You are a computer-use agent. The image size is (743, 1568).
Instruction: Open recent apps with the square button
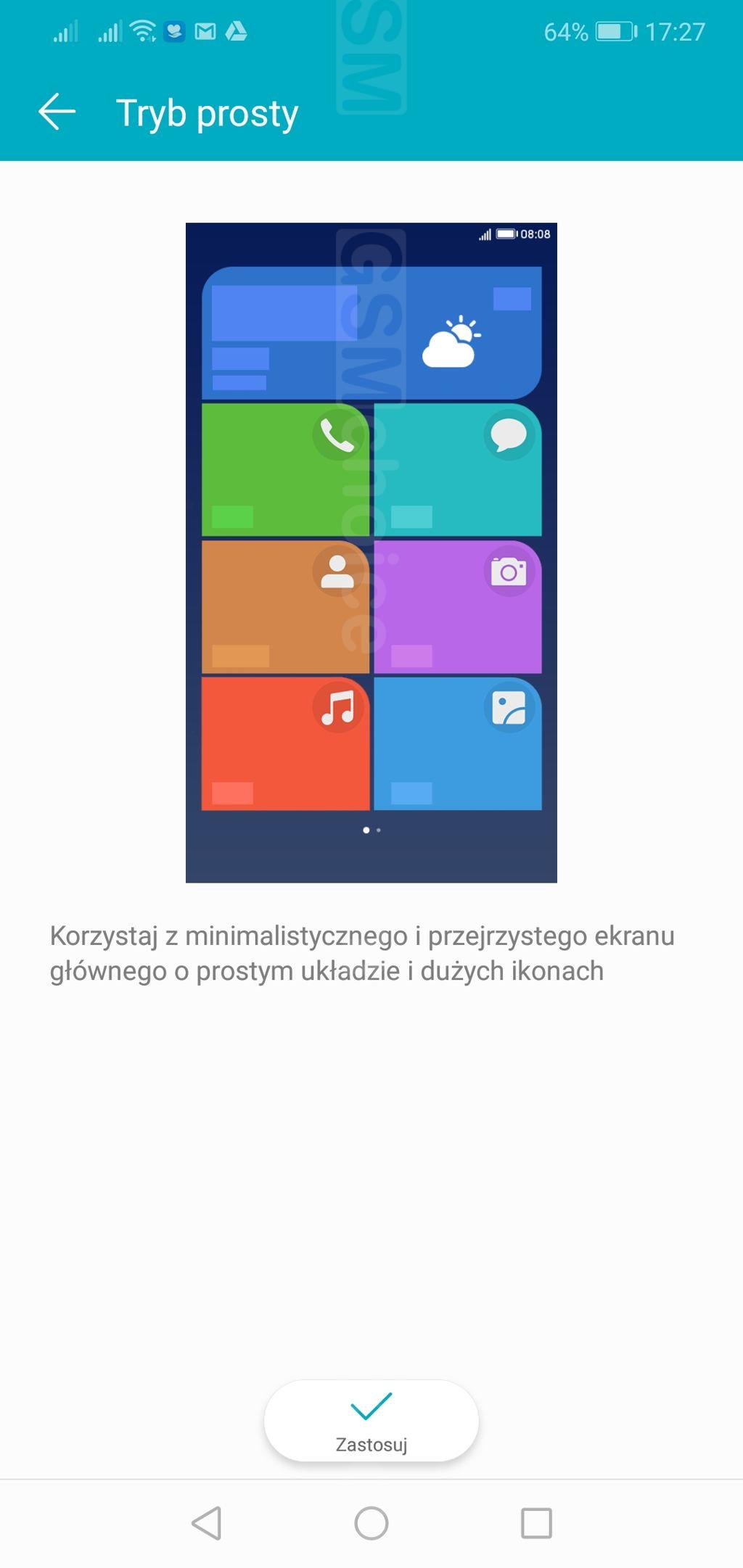536,1522
